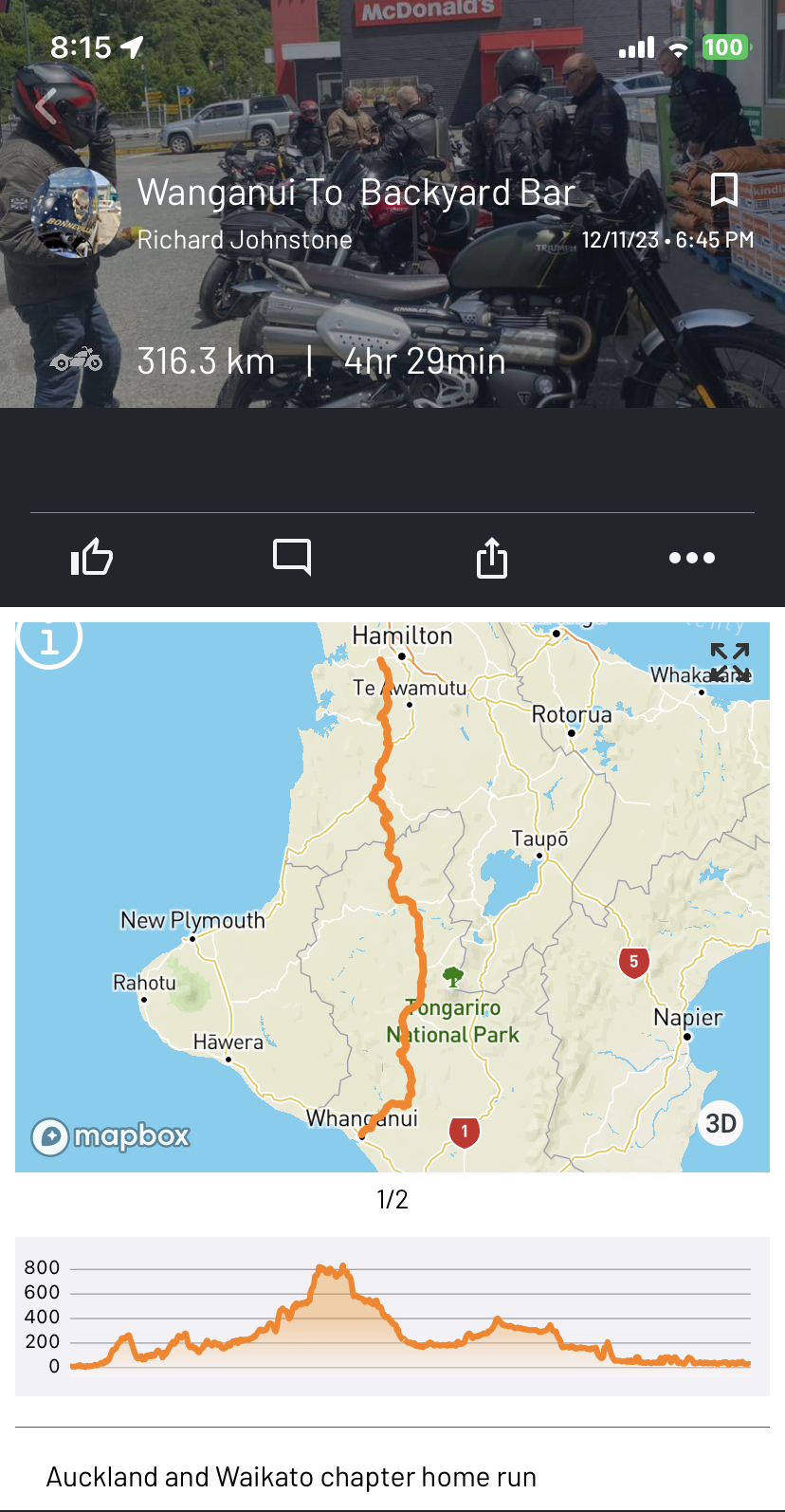The image size is (785, 1512).
Task: Share this ride
Action: [491, 558]
